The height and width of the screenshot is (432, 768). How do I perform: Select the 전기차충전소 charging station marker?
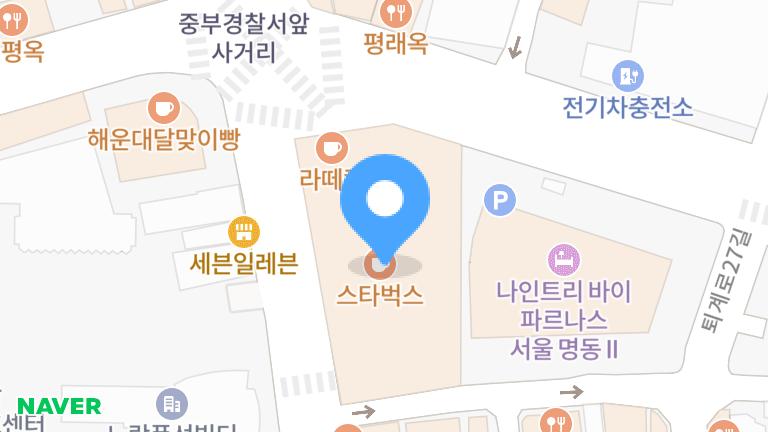627,75
